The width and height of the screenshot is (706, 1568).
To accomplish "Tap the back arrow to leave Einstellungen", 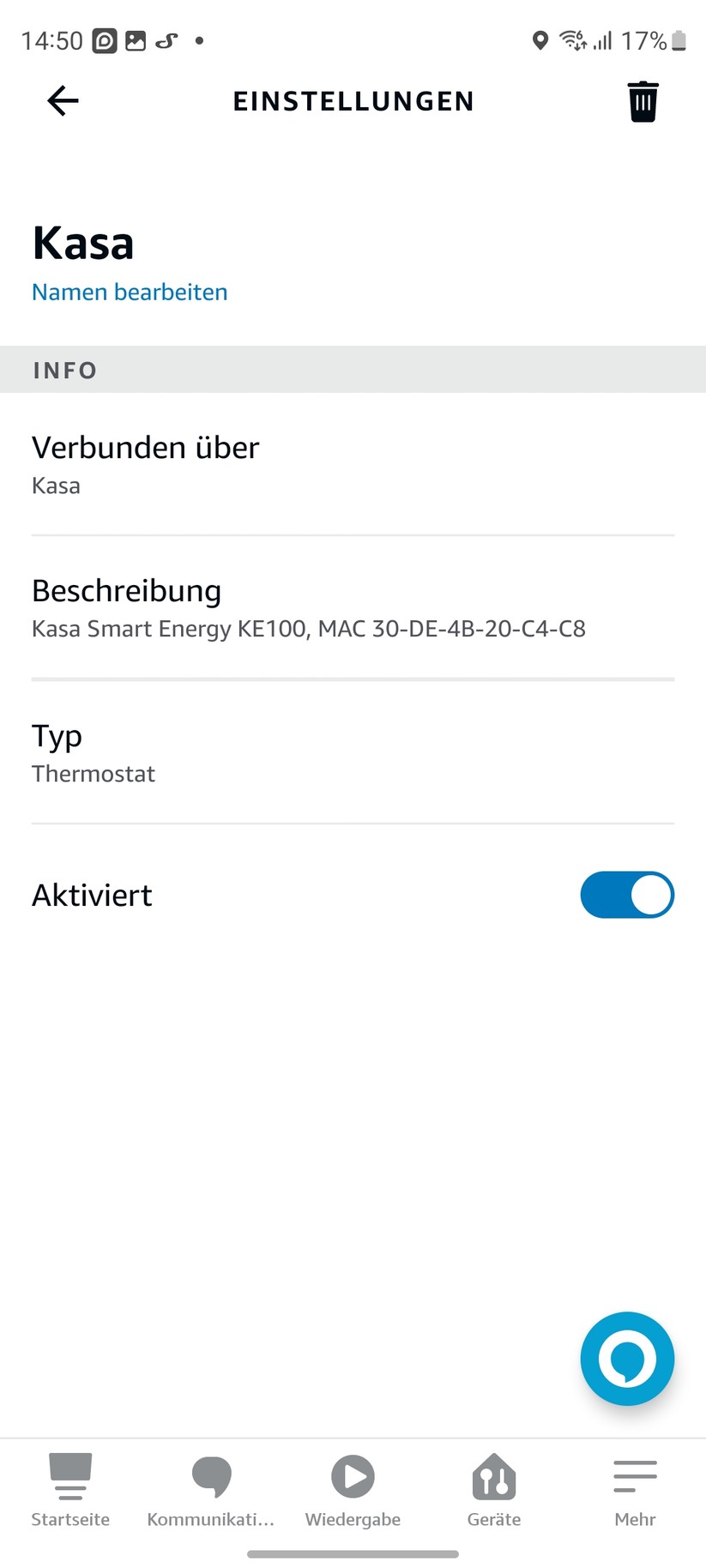I will pyautogui.click(x=62, y=100).
